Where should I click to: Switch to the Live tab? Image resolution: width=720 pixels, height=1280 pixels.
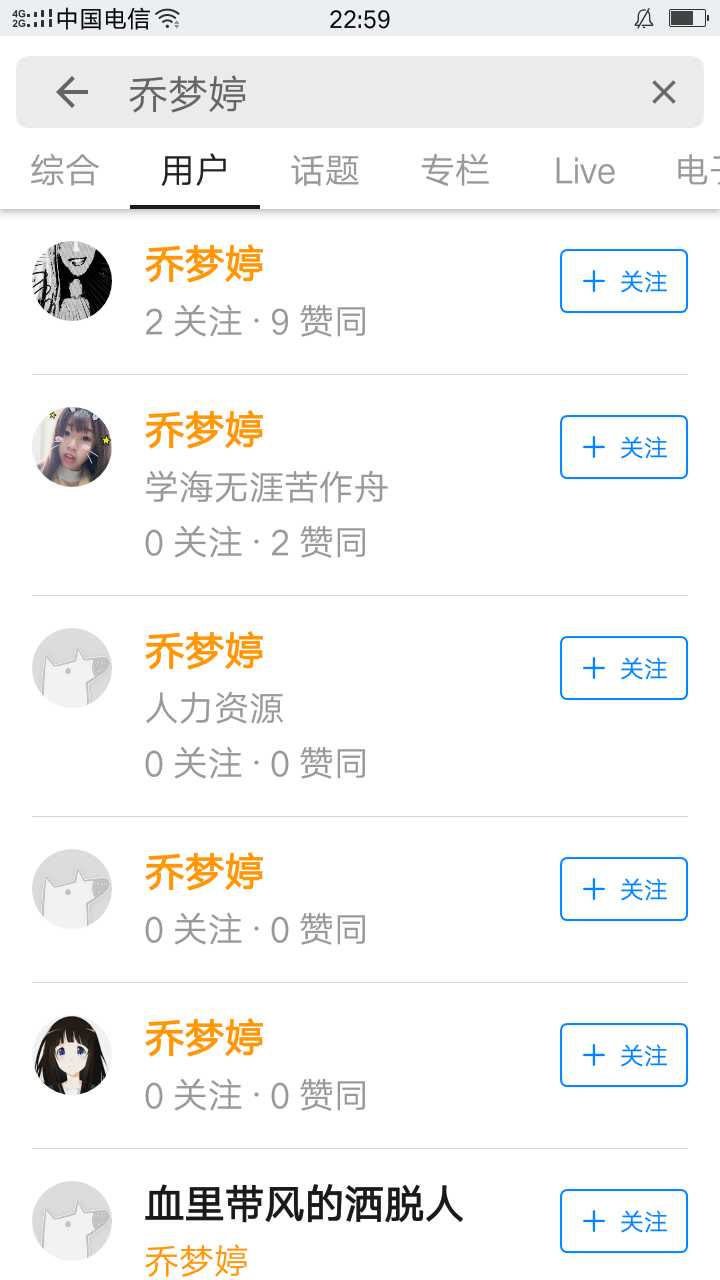pos(584,171)
